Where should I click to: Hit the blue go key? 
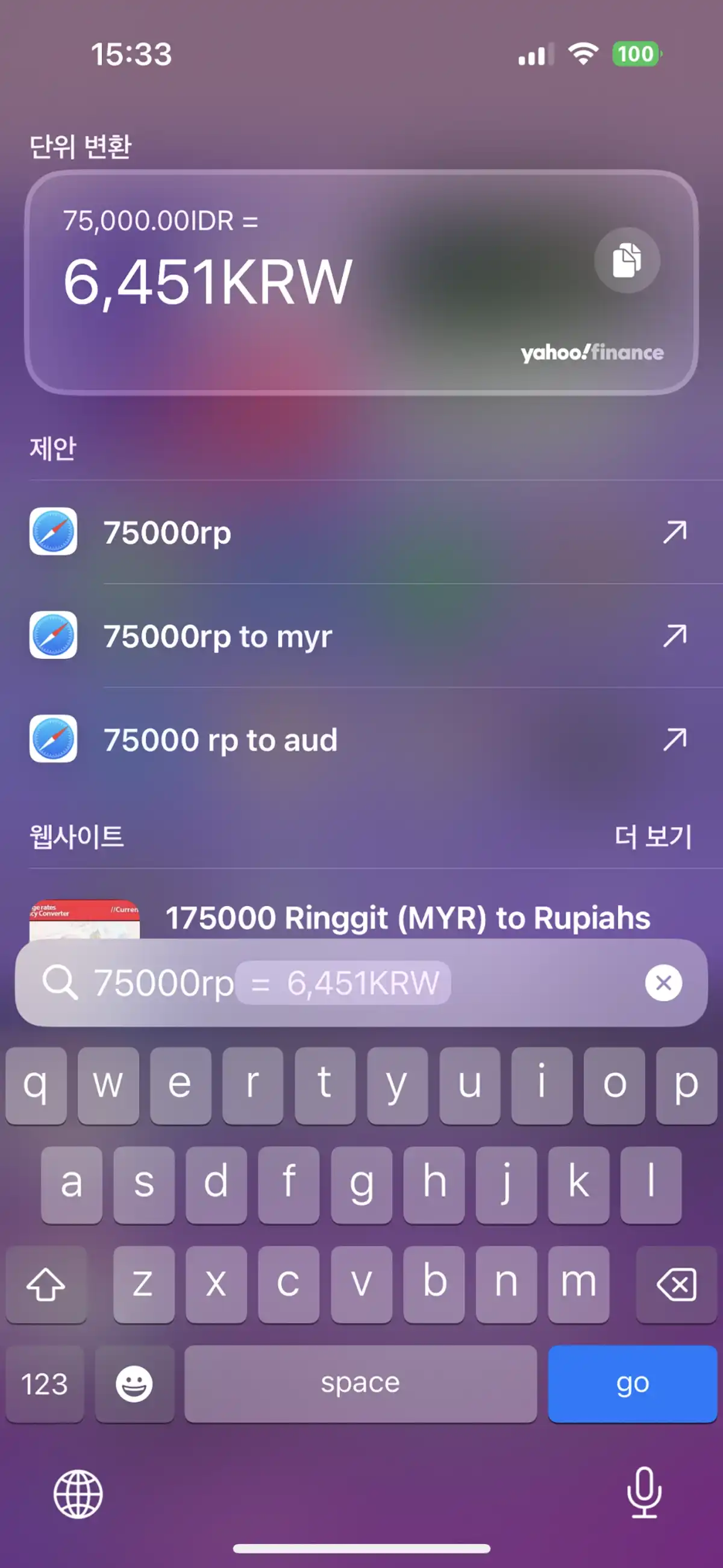click(632, 1384)
